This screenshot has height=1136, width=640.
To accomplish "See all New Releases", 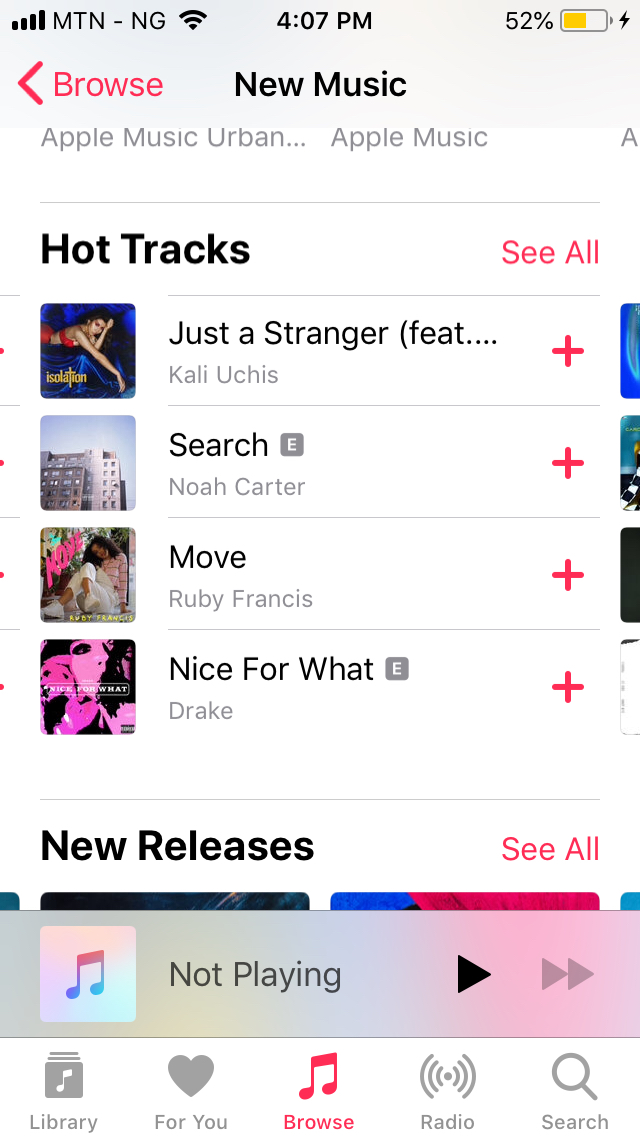I will tap(550, 849).
